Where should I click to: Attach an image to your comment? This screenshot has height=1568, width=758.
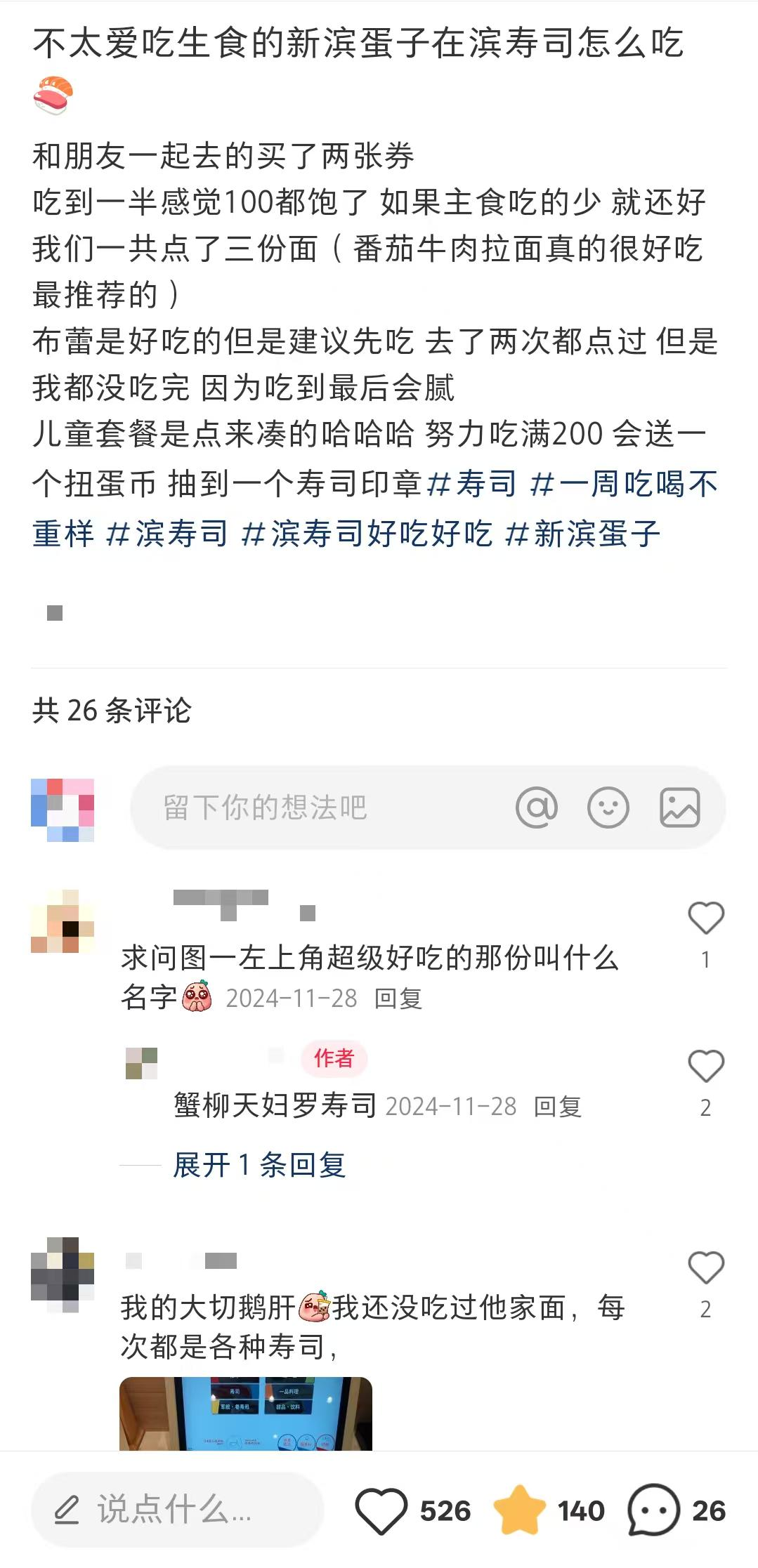click(x=679, y=808)
